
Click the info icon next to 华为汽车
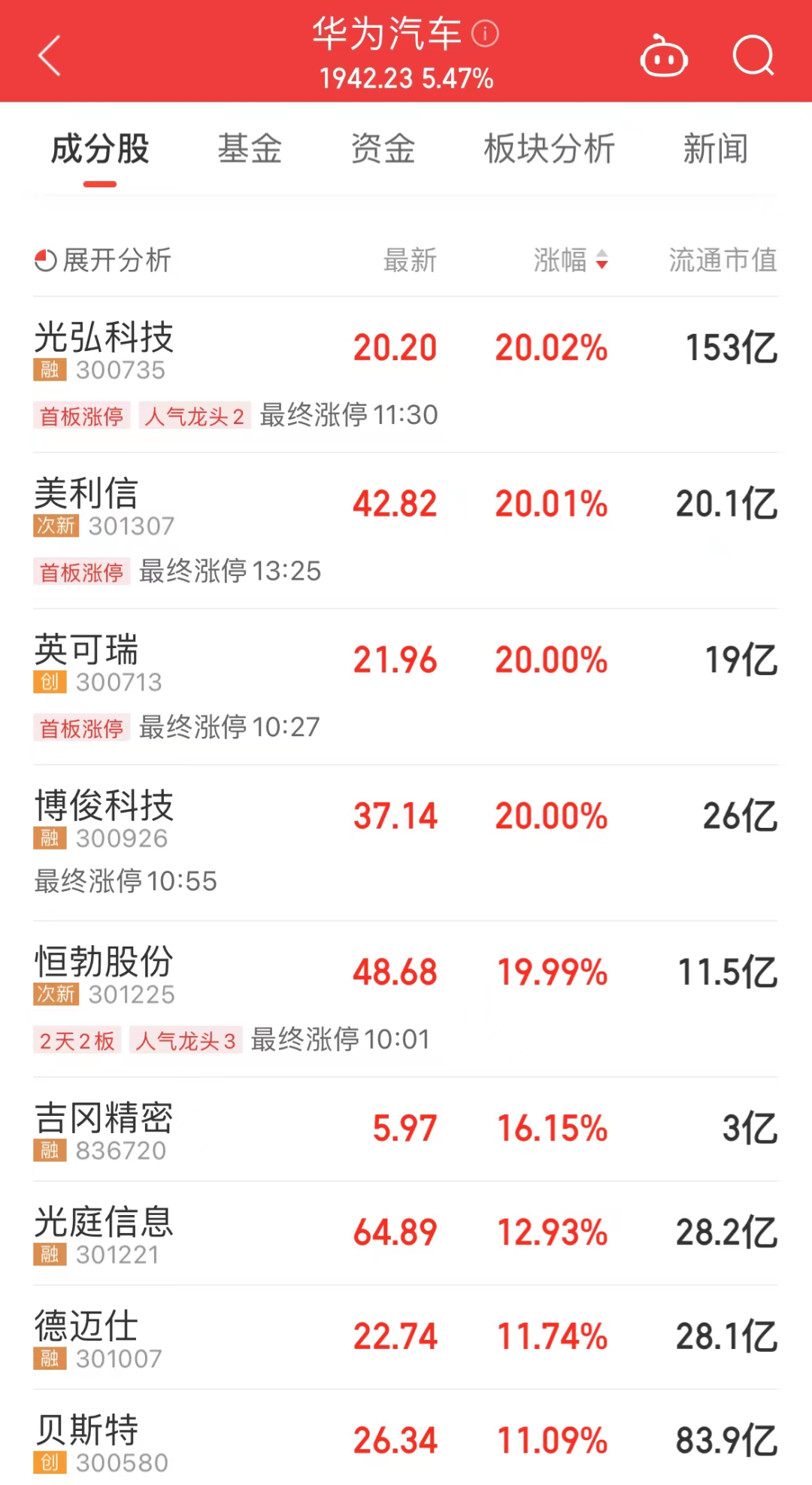point(485,33)
